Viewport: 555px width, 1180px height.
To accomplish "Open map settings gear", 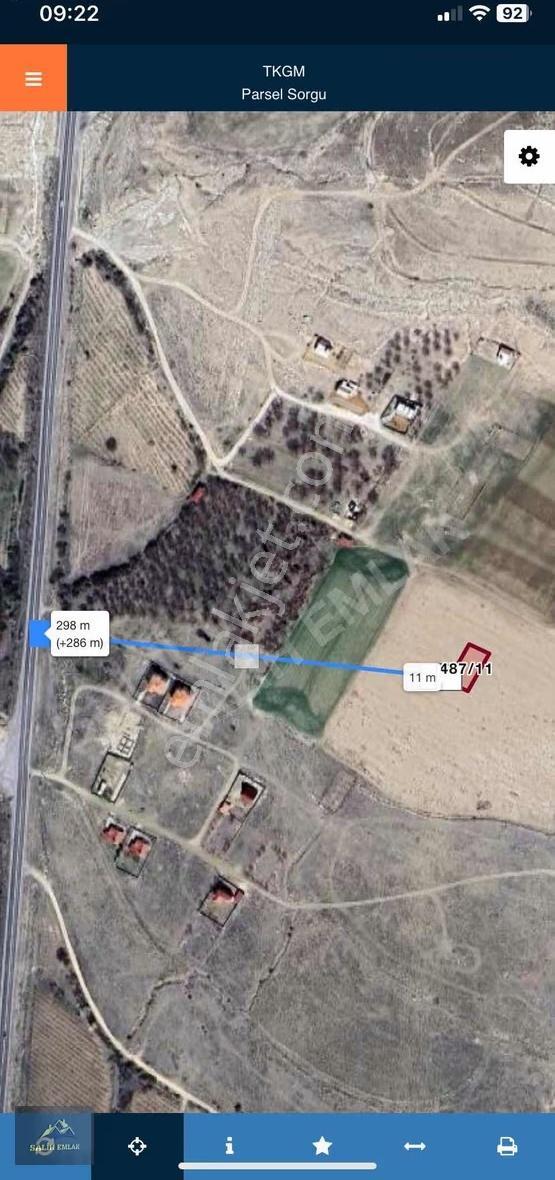I will point(529,157).
